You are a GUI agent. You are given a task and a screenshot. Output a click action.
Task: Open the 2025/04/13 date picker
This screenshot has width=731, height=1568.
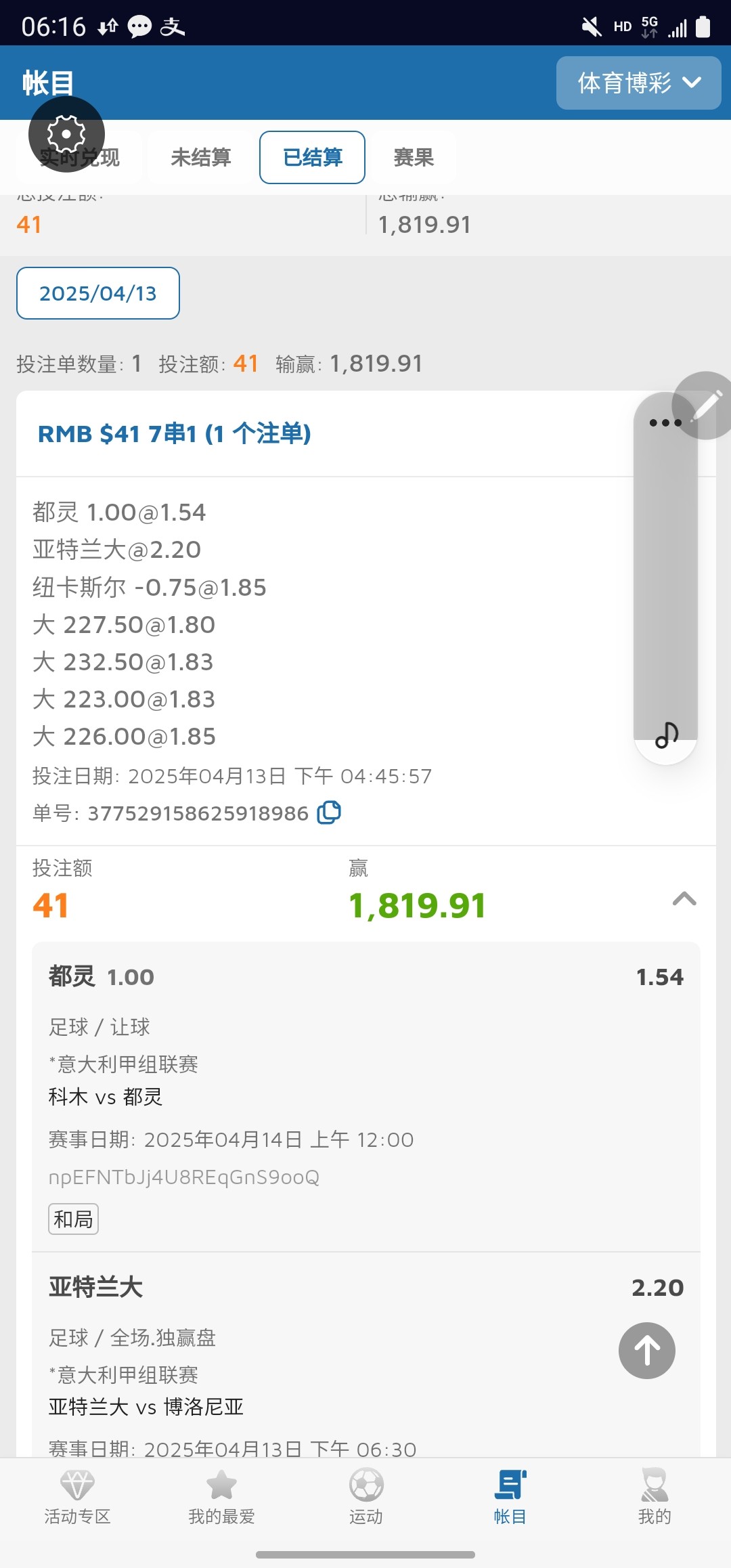tap(98, 293)
